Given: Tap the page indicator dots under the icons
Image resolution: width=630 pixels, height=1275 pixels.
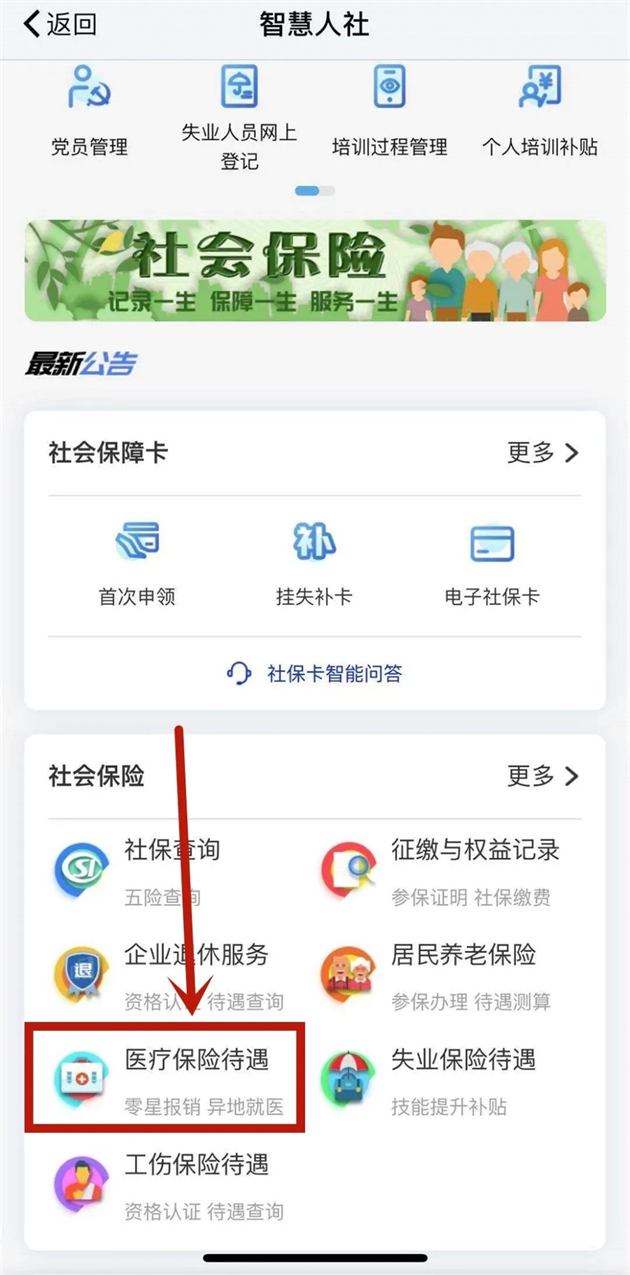Looking at the screenshot, I should click(315, 190).
